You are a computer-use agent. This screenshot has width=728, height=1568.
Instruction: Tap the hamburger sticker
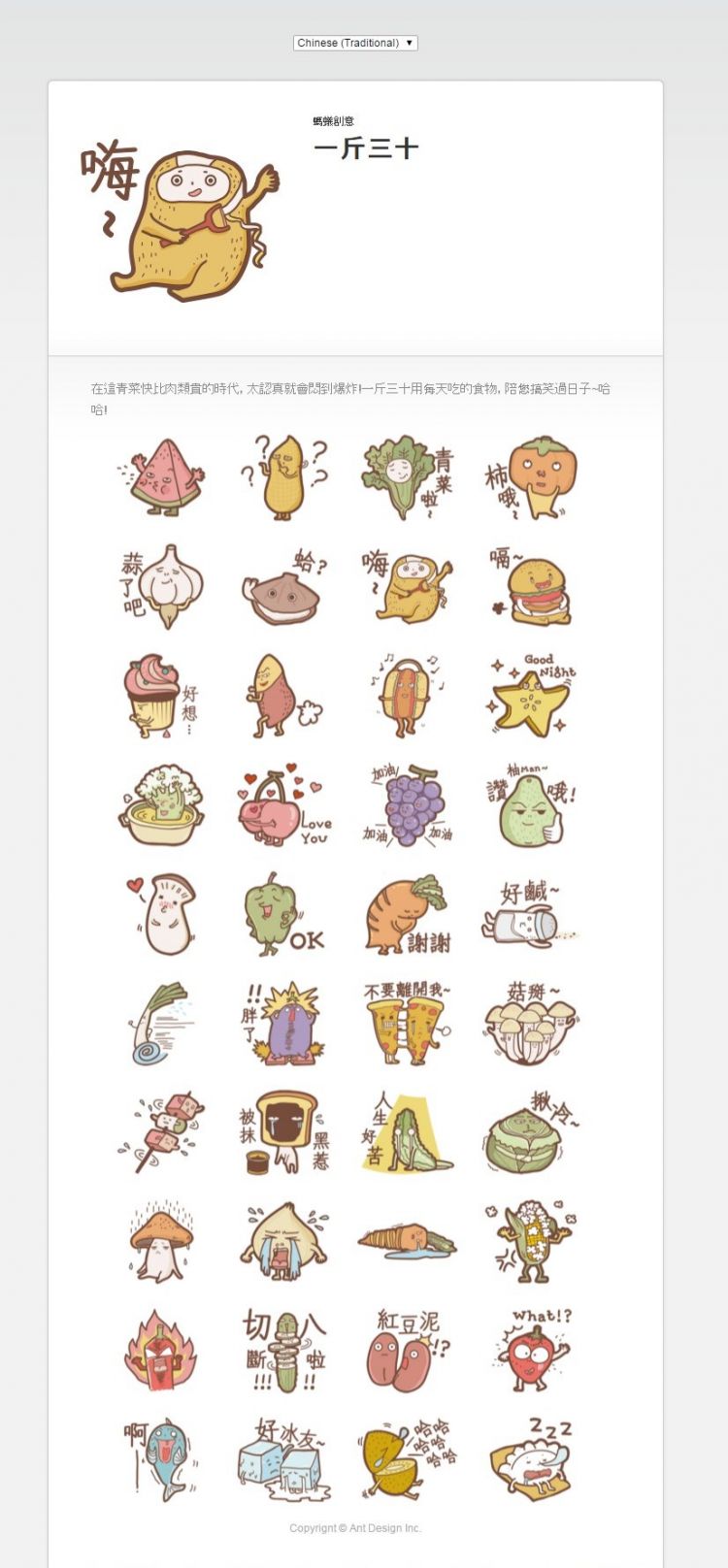[x=531, y=587]
